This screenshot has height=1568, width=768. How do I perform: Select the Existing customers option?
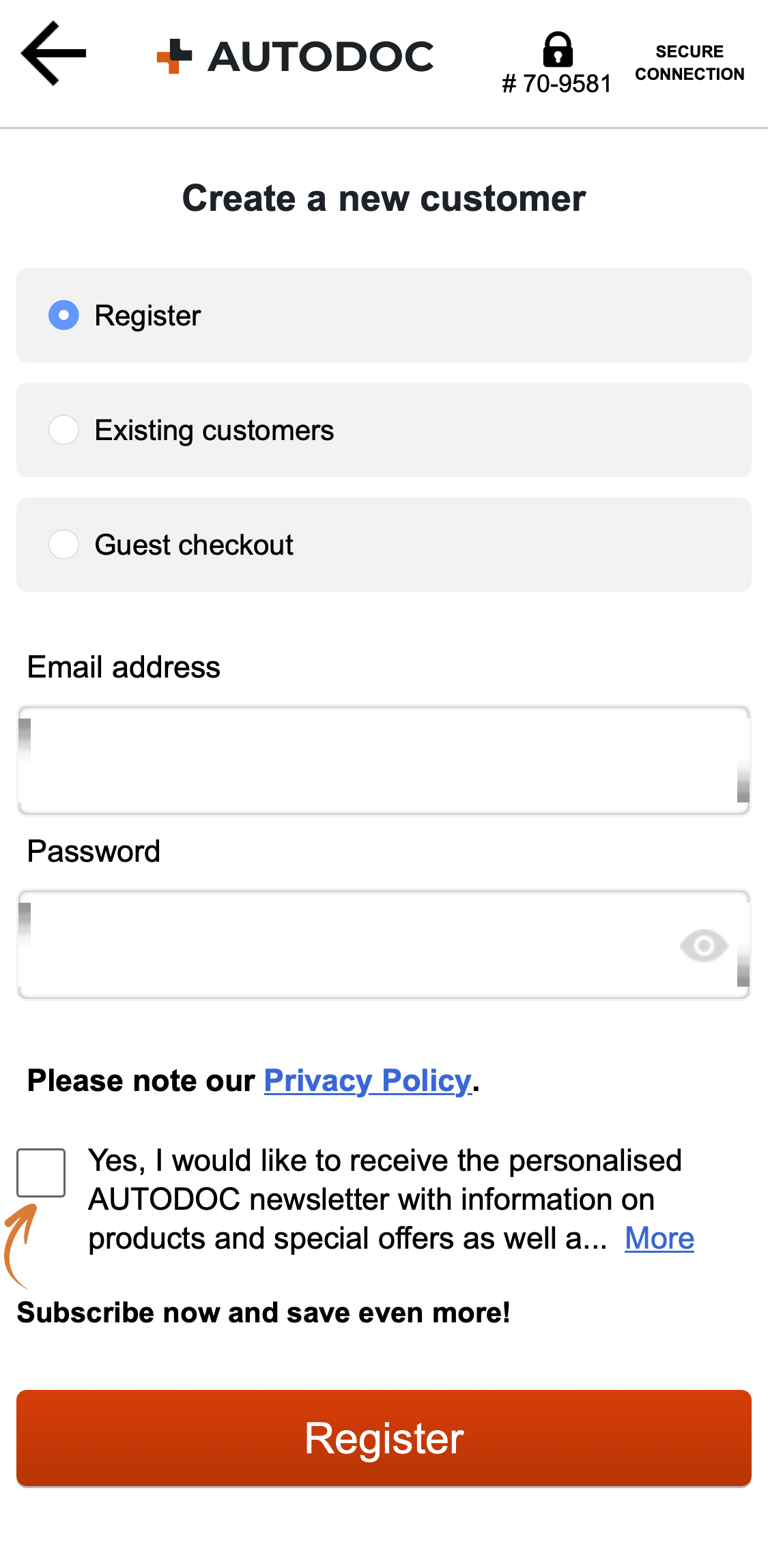(63, 429)
